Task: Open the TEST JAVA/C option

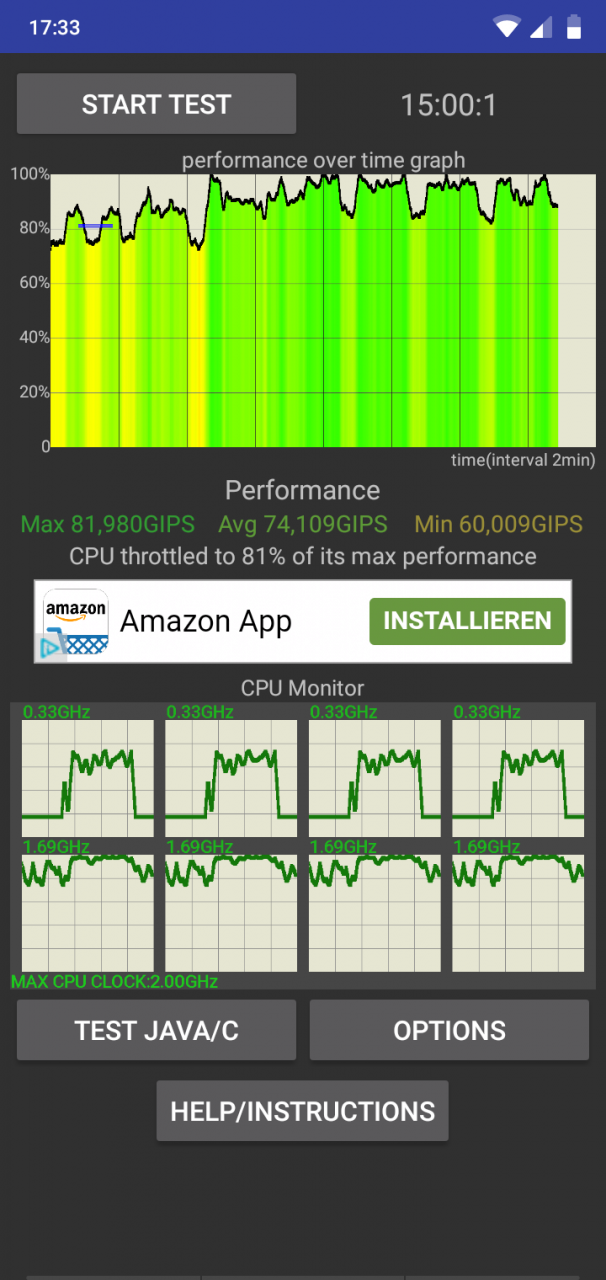Action: [156, 1031]
